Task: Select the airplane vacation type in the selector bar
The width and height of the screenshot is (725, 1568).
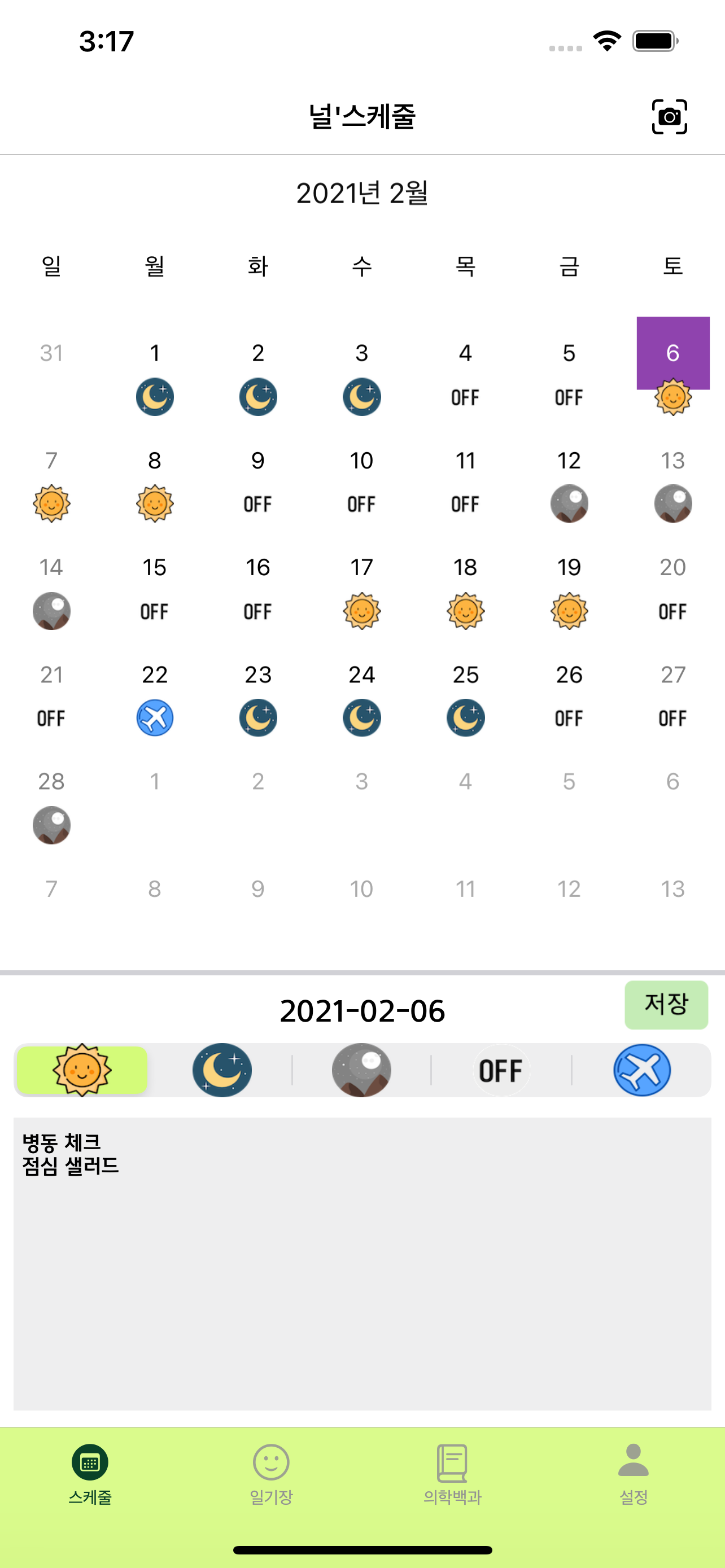Action: (x=641, y=1070)
